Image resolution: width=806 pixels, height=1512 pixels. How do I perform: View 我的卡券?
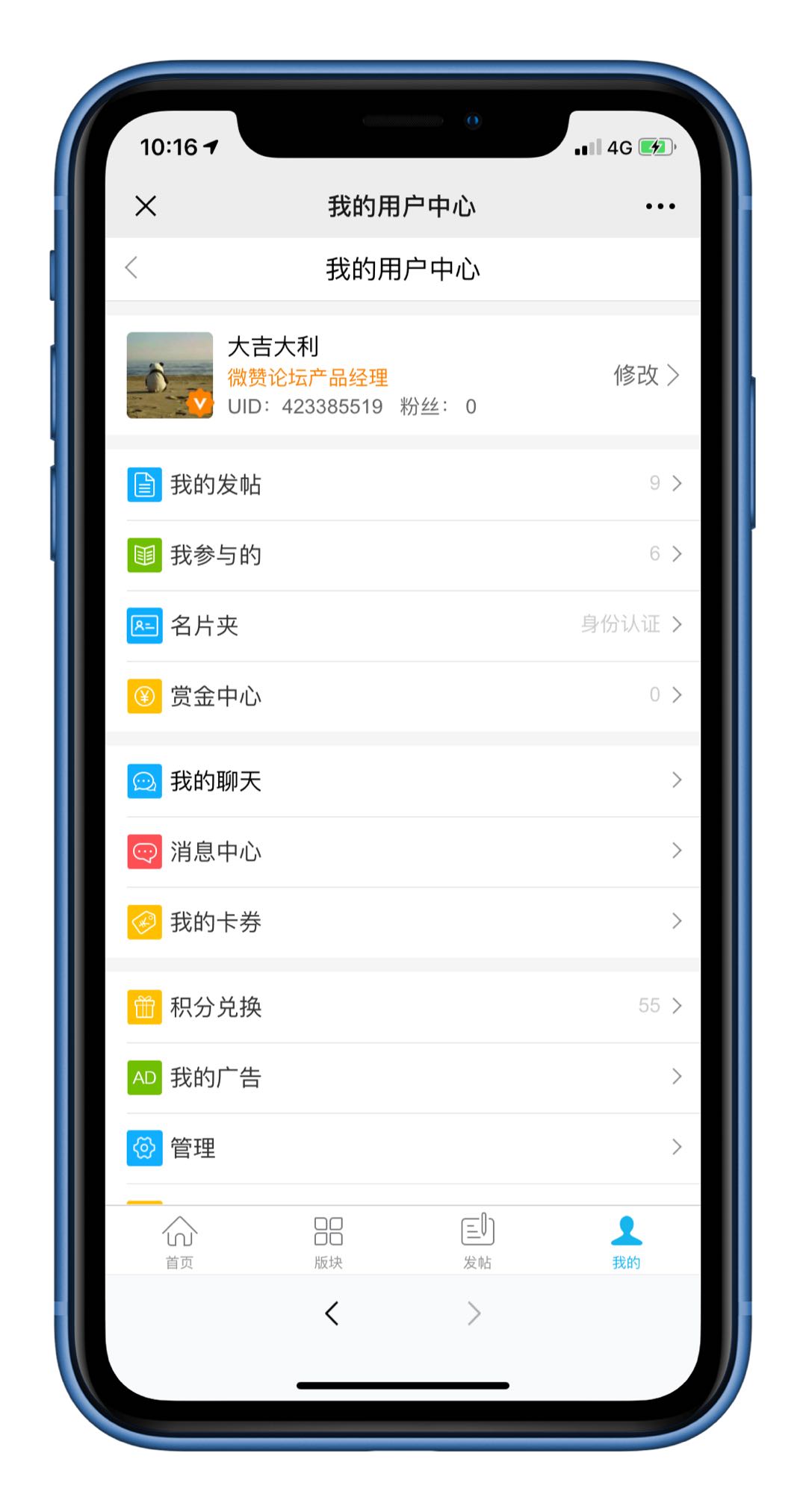click(x=403, y=922)
